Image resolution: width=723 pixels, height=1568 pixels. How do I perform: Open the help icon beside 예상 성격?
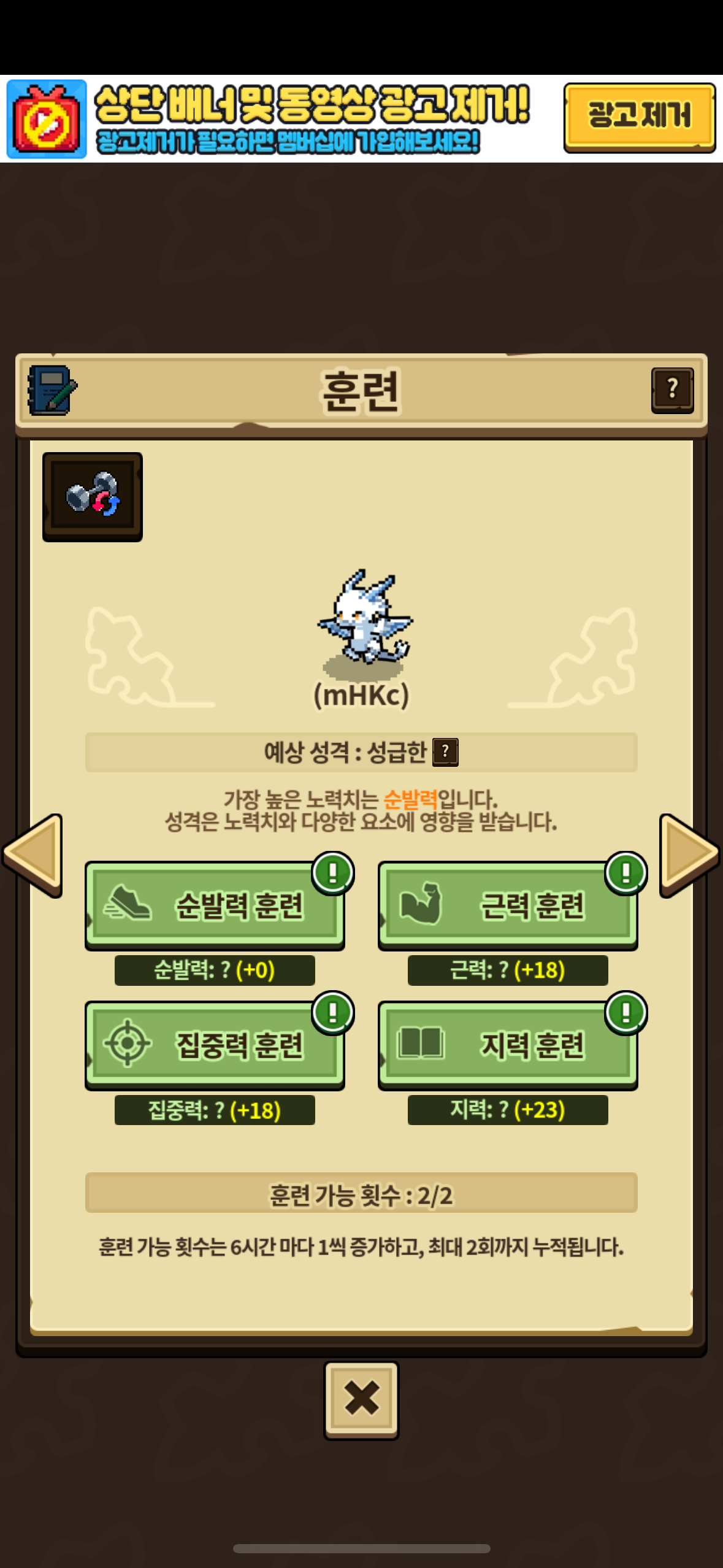pos(445,751)
